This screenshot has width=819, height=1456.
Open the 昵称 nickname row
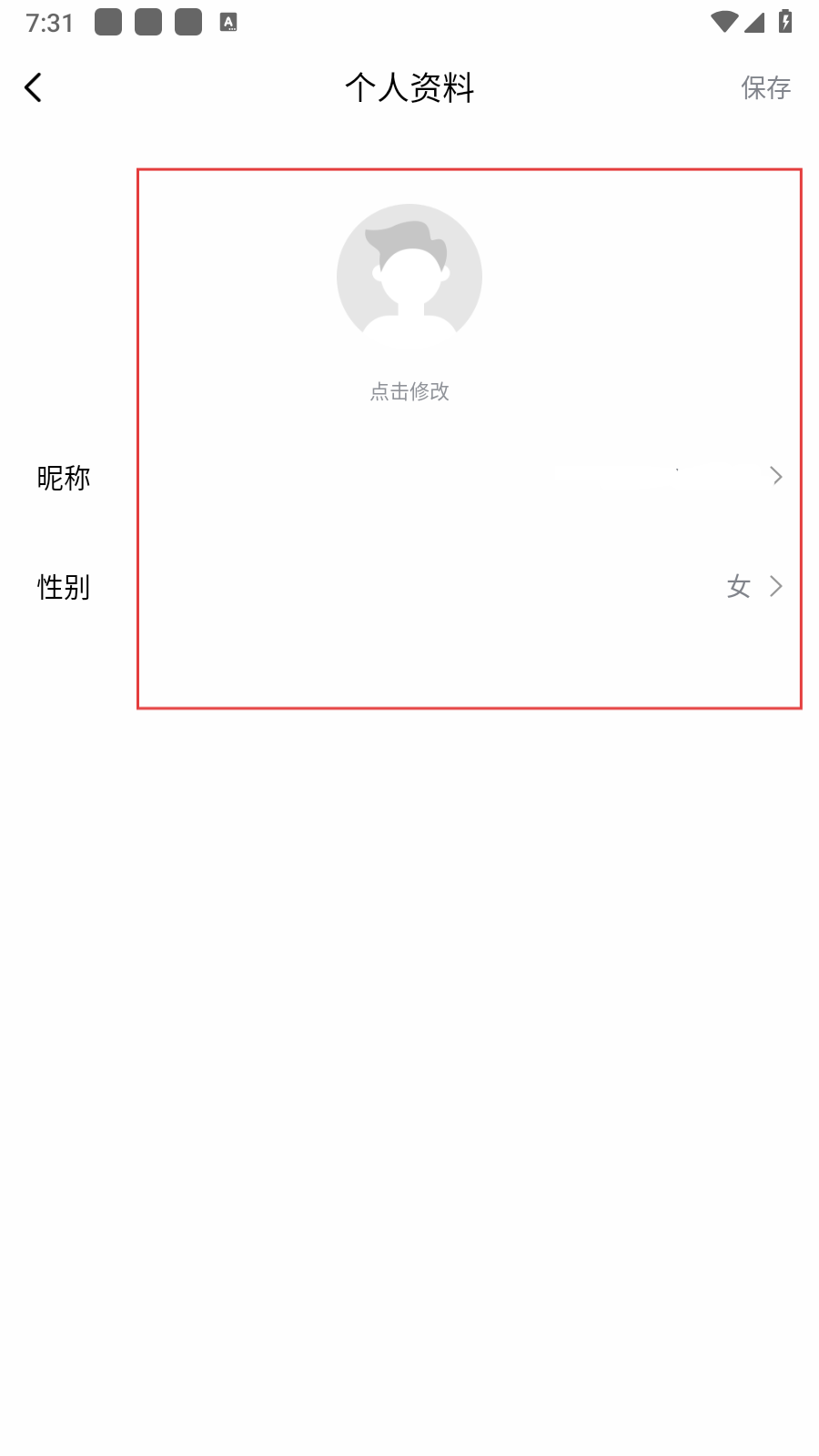pyautogui.click(x=409, y=477)
